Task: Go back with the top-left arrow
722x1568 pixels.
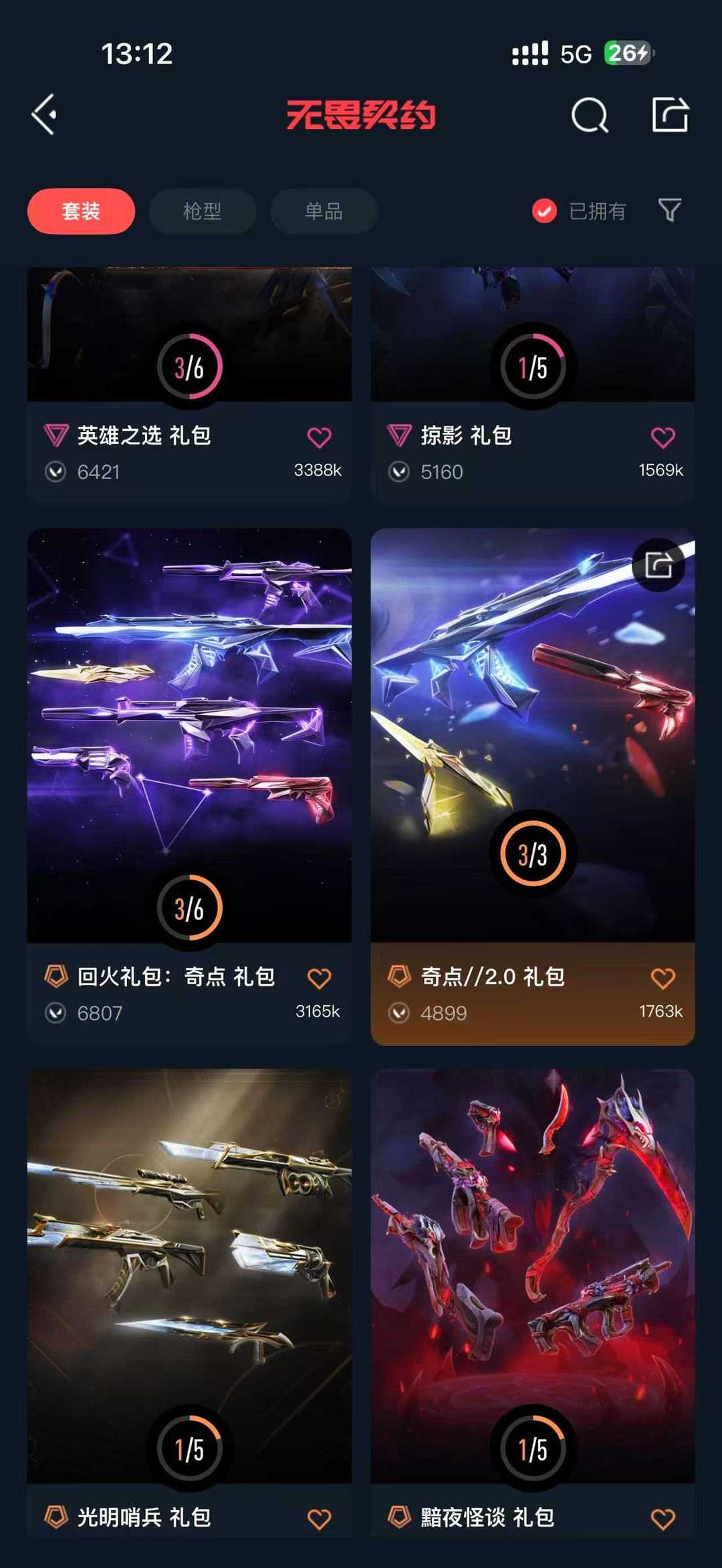Action: click(44, 115)
